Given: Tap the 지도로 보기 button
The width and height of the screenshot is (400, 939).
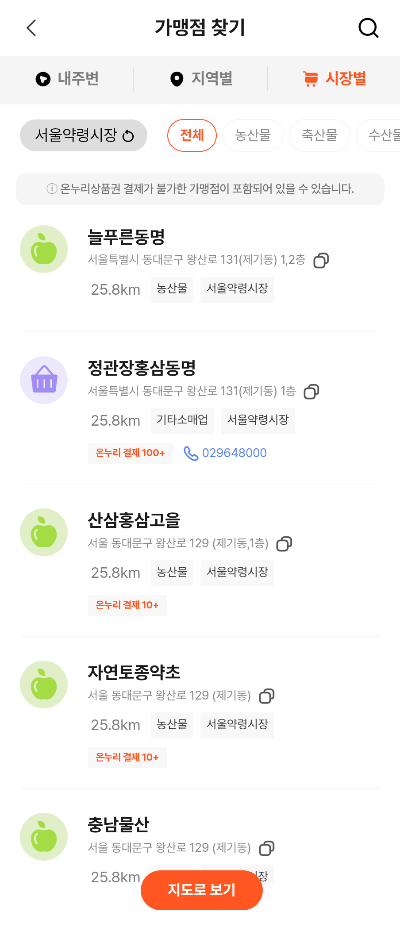Looking at the screenshot, I should (x=202, y=890).
